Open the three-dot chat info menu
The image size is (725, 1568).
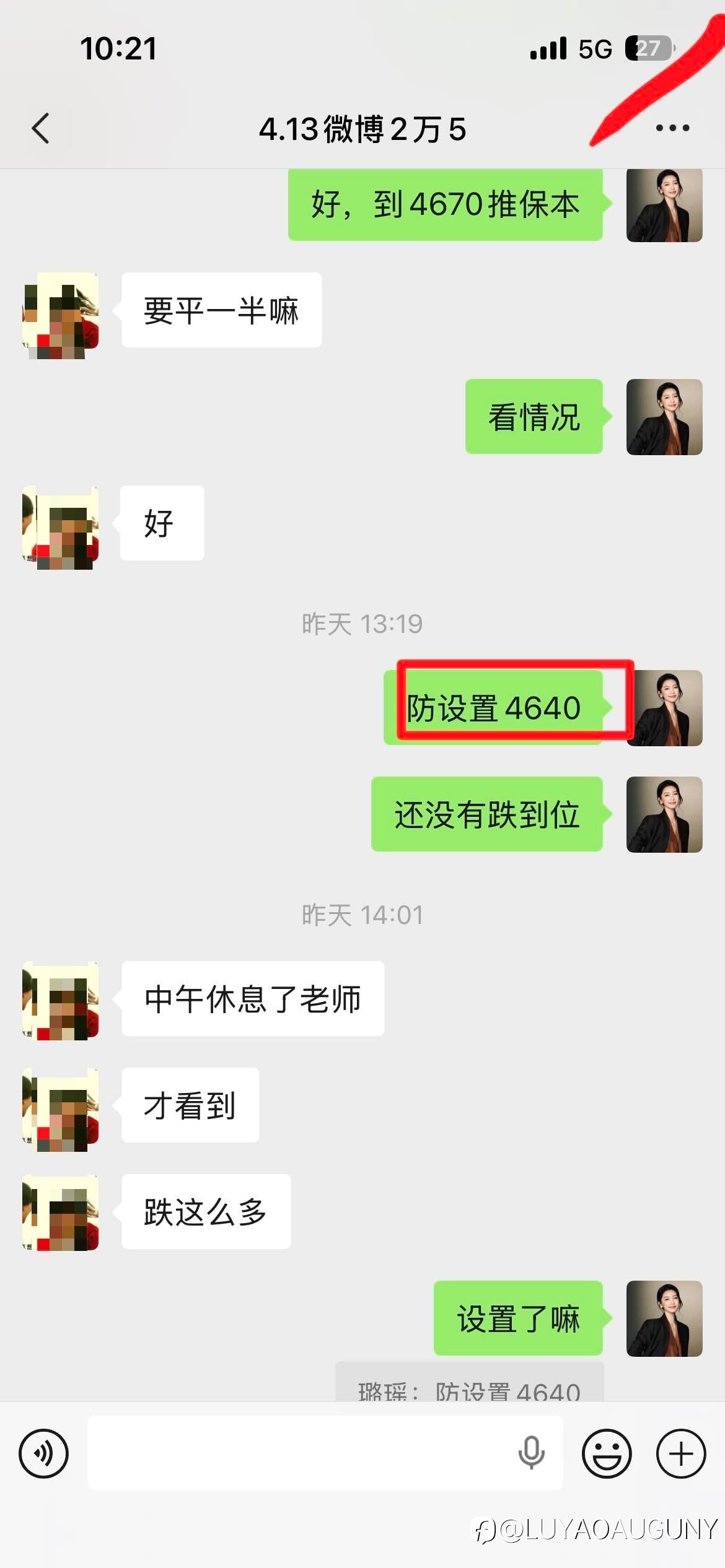pos(672,128)
